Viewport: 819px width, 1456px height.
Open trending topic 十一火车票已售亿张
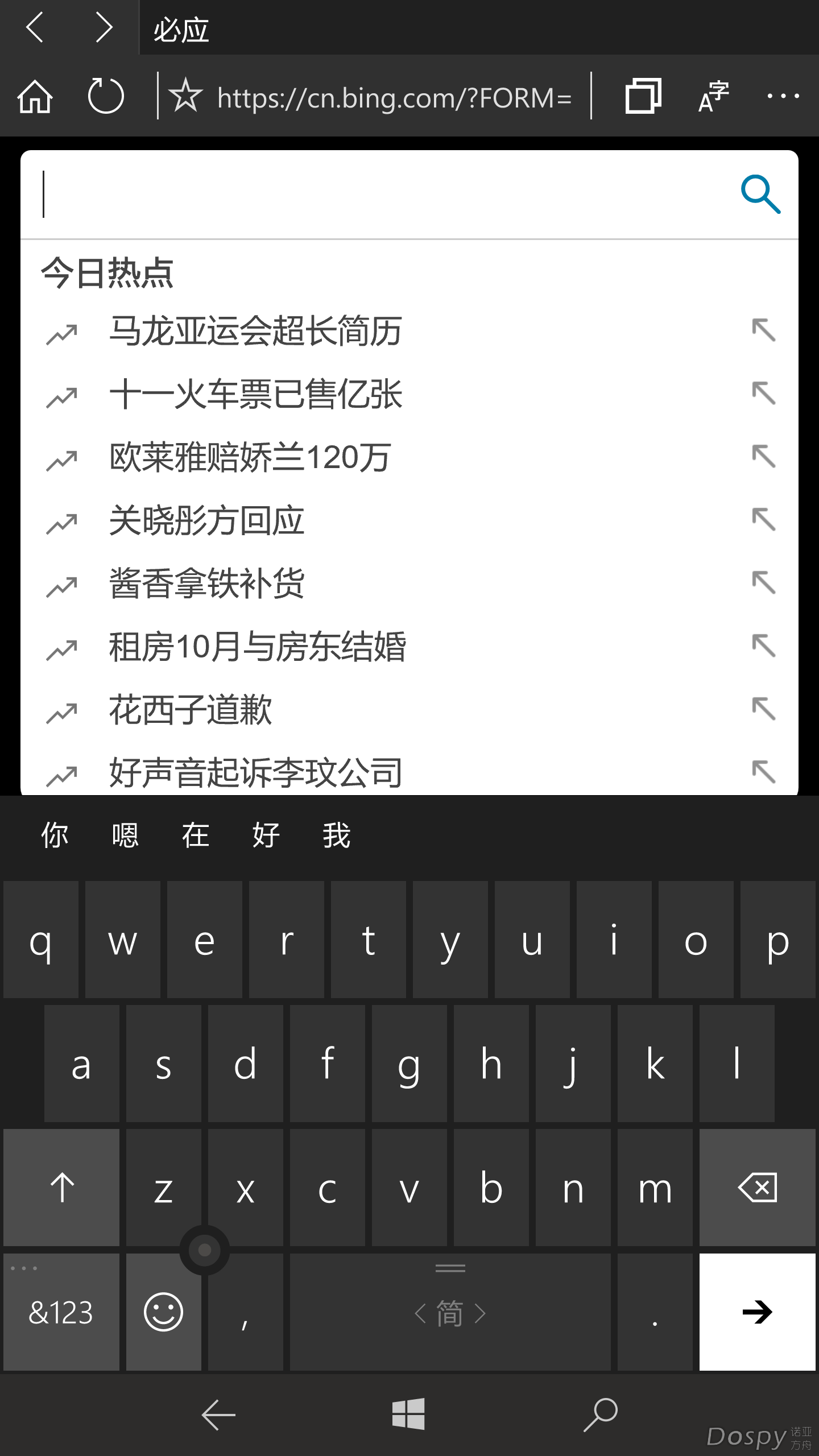click(256, 394)
